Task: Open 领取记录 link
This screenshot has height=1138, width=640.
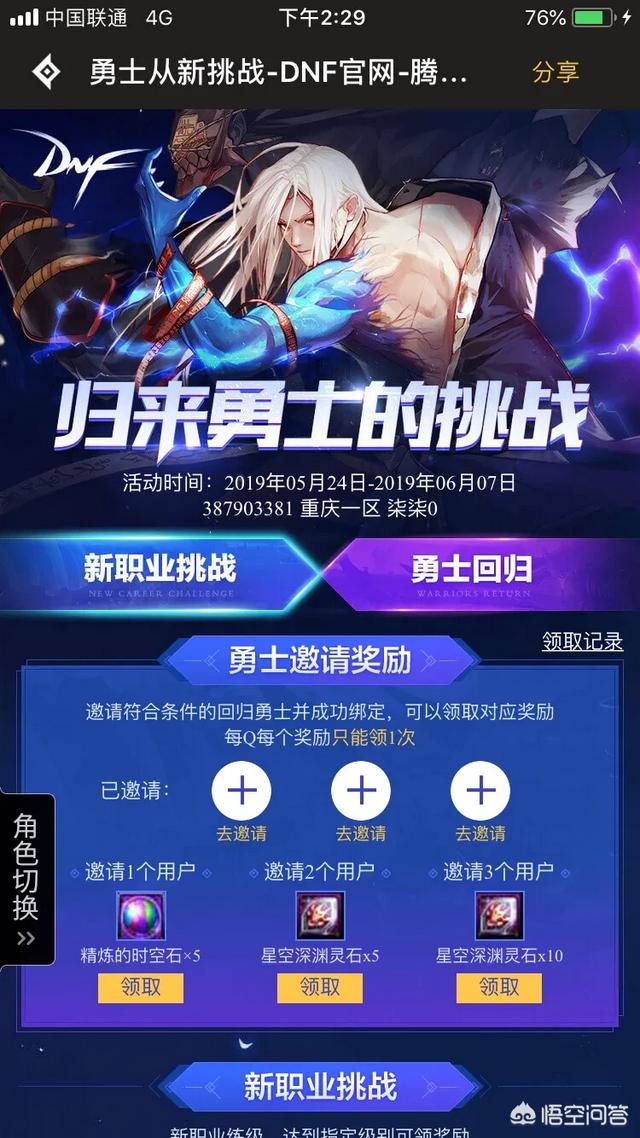Action: coord(582,641)
